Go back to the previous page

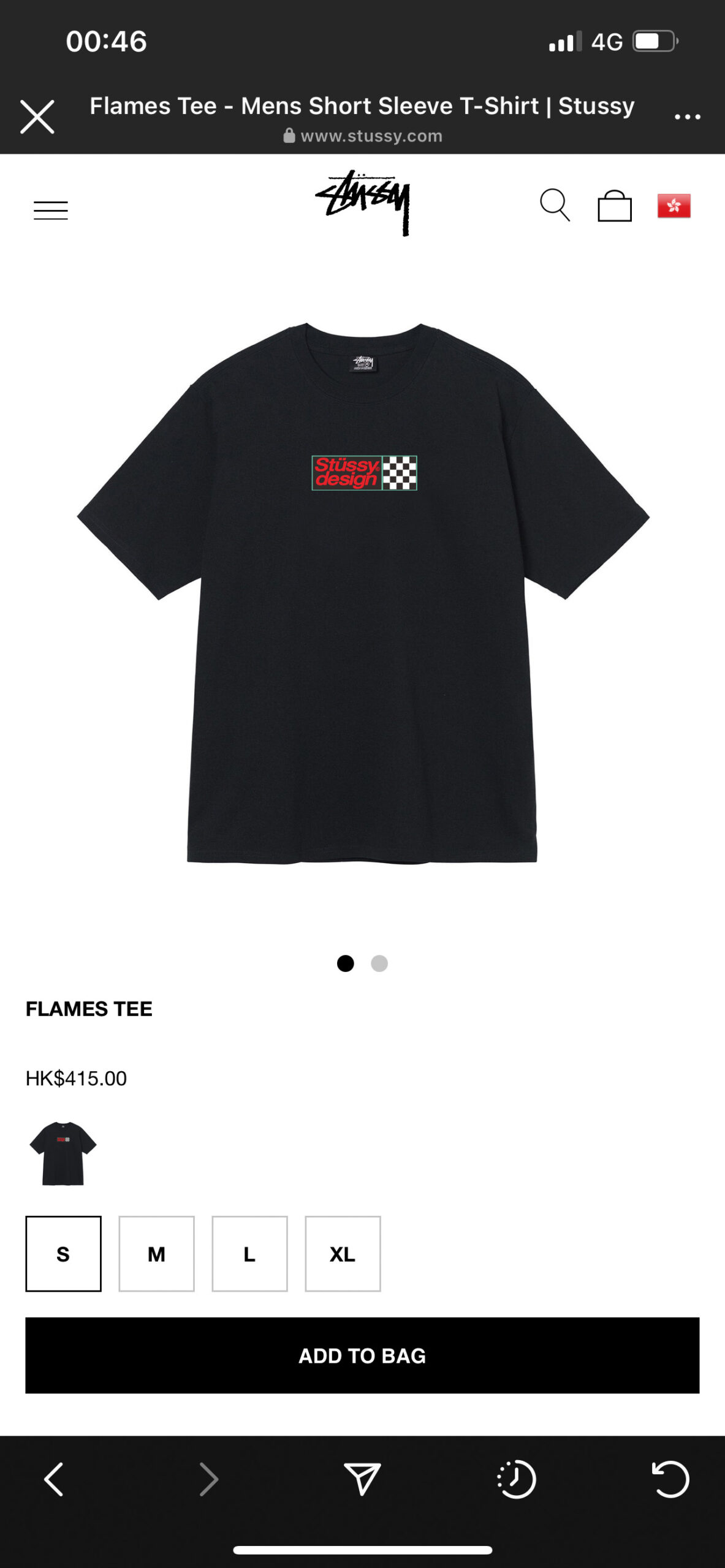click(x=54, y=1479)
